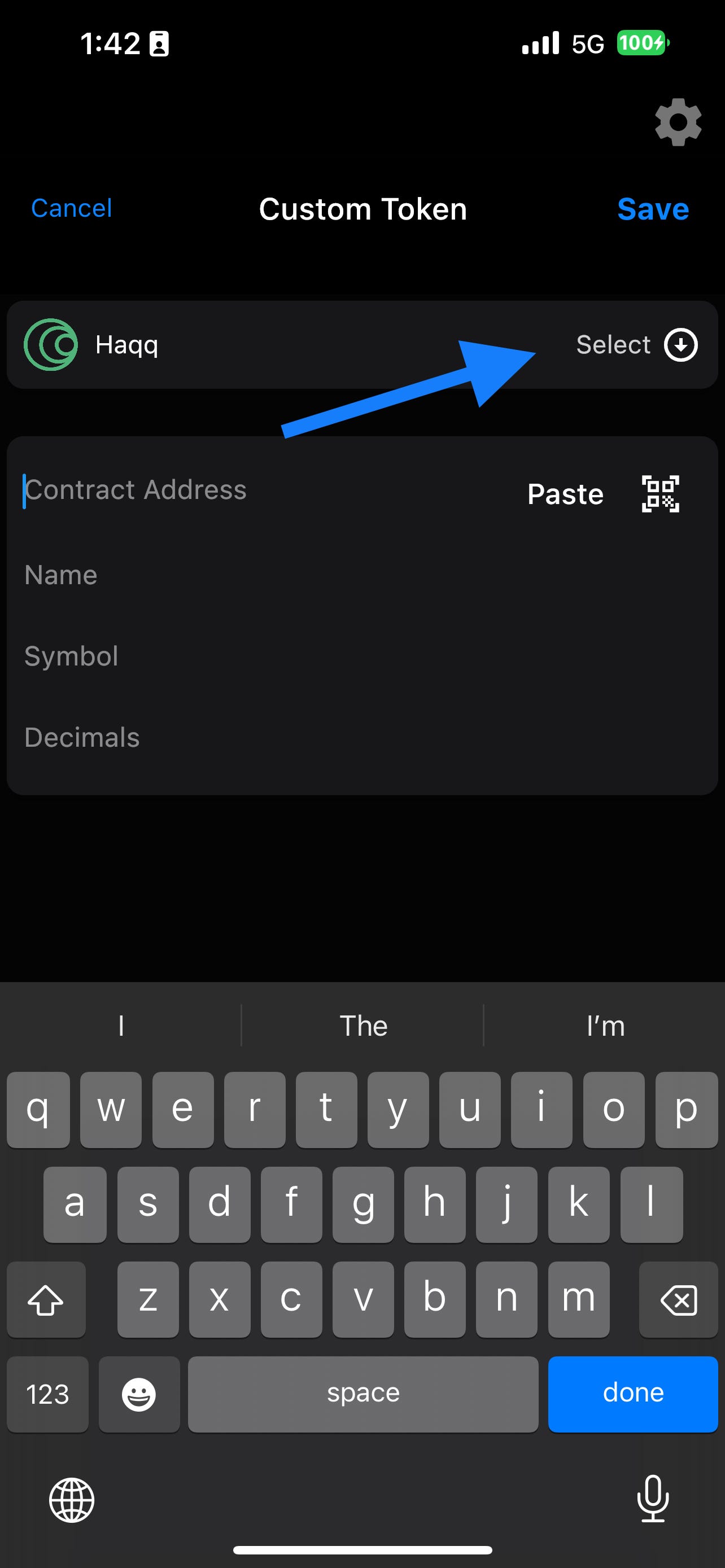Open the settings gear
Screen dimensions: 725x1568
(x=678, y=122)
